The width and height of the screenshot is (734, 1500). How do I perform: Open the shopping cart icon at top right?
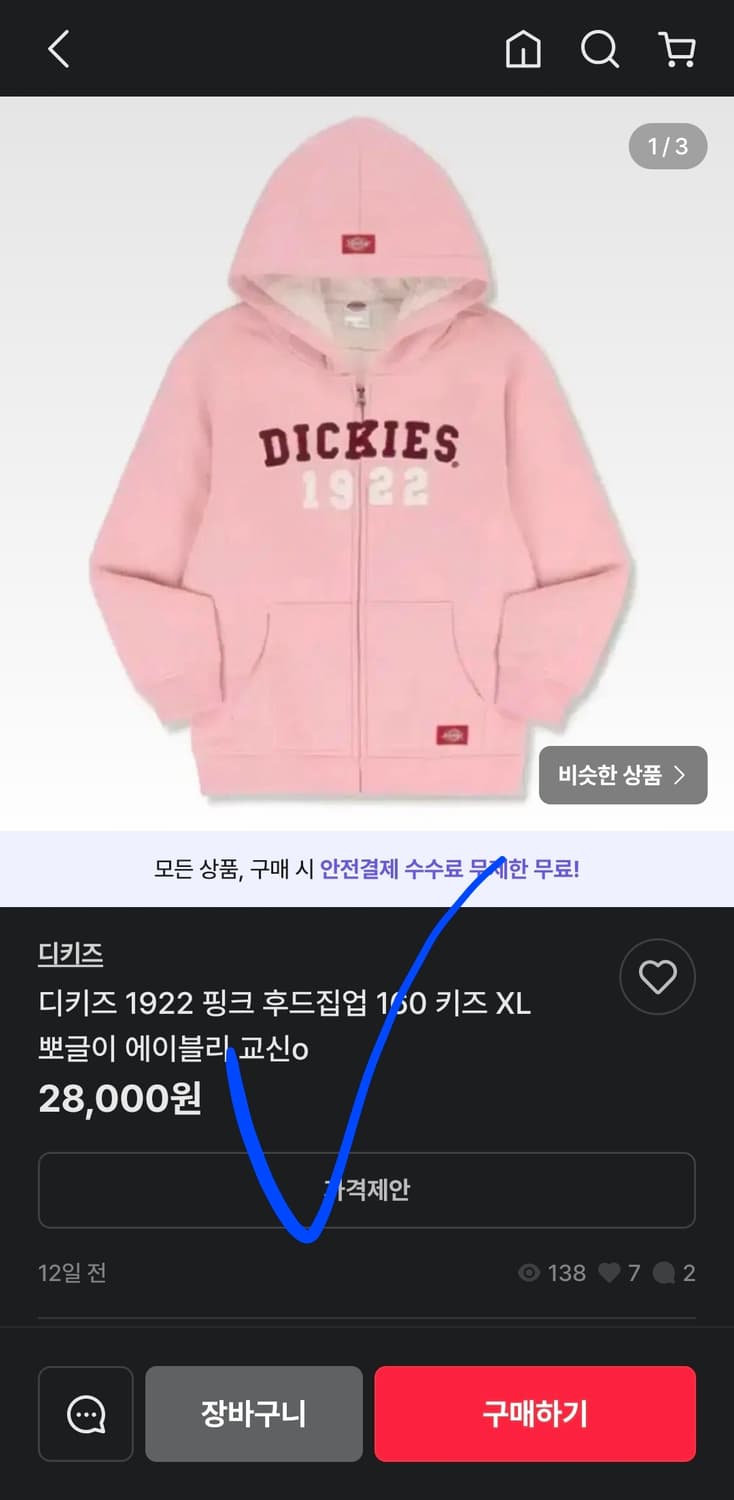tap(677, 49)
